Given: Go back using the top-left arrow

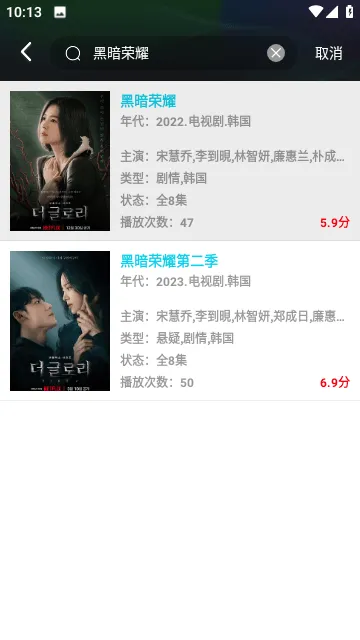Looking at the screenshot, I should click(26, 53).
